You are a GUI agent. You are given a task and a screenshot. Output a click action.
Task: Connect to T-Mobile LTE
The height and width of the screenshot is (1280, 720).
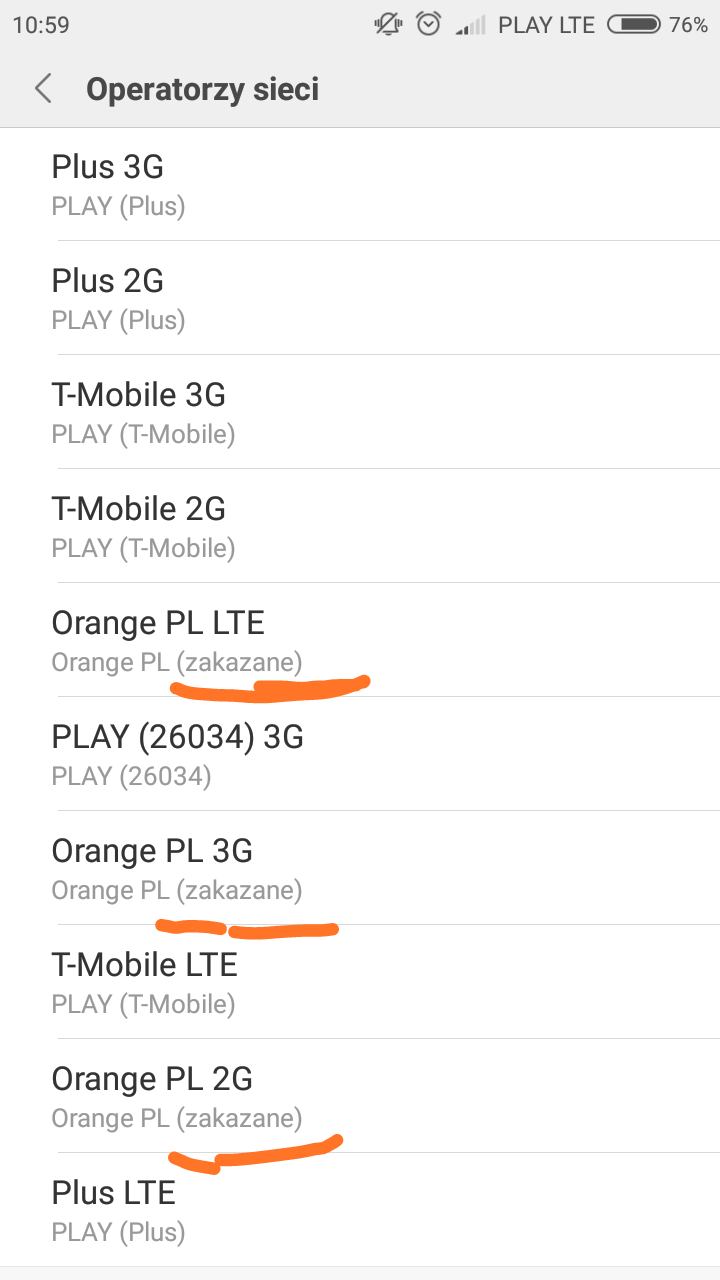(360, 983)
